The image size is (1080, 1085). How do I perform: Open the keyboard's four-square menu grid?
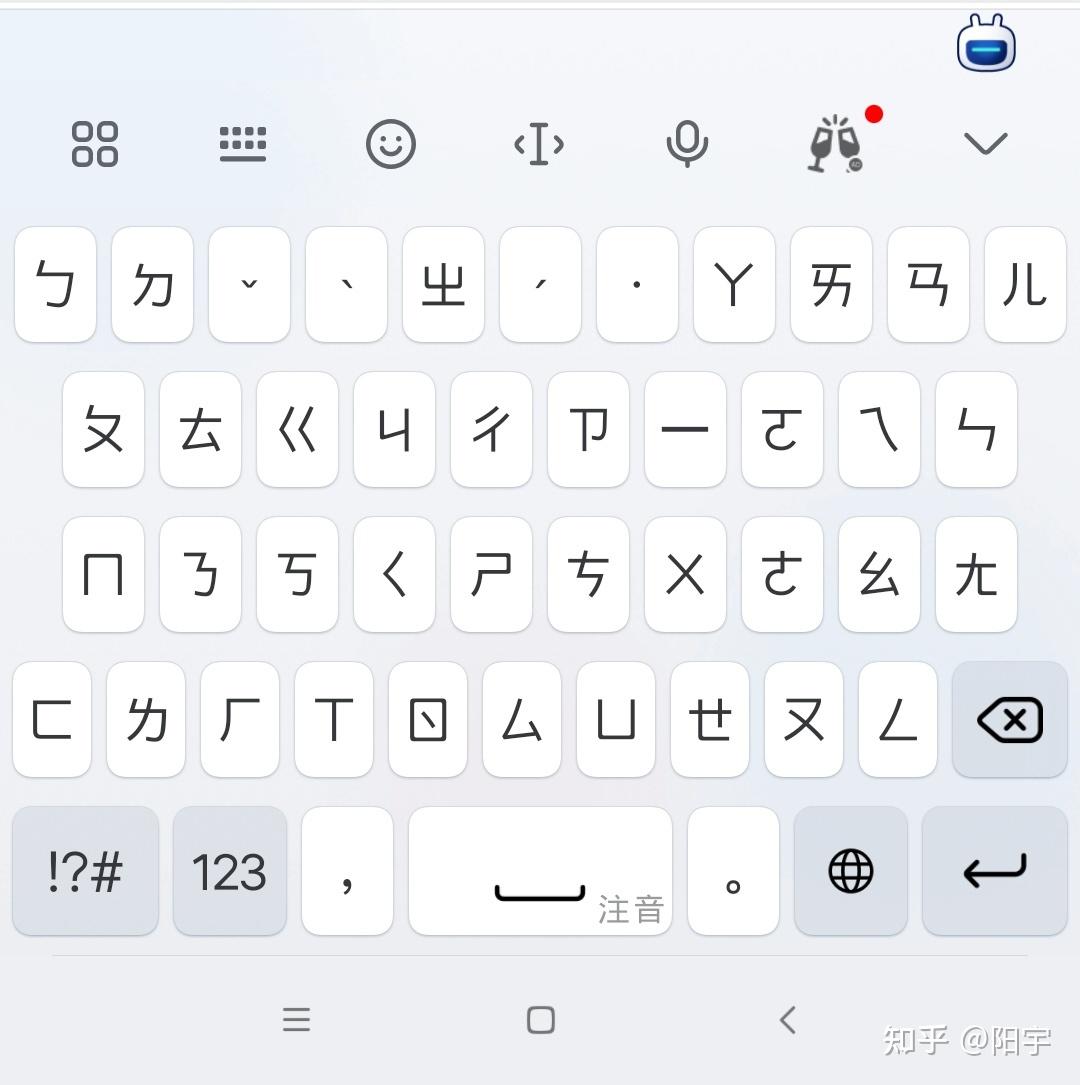click(95, 144)
